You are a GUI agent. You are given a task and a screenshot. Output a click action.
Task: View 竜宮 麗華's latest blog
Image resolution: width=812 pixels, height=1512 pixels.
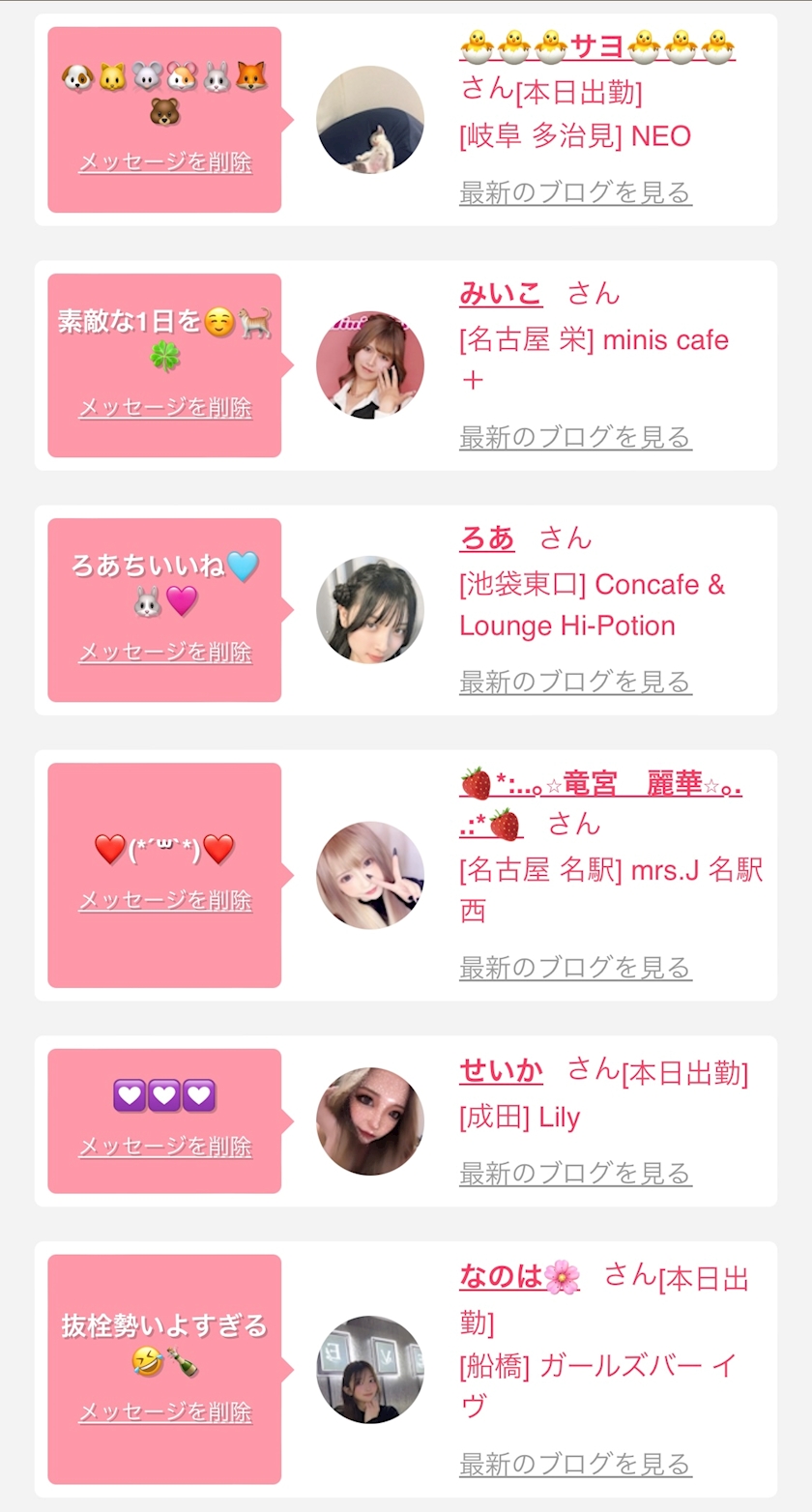(575, 967)
